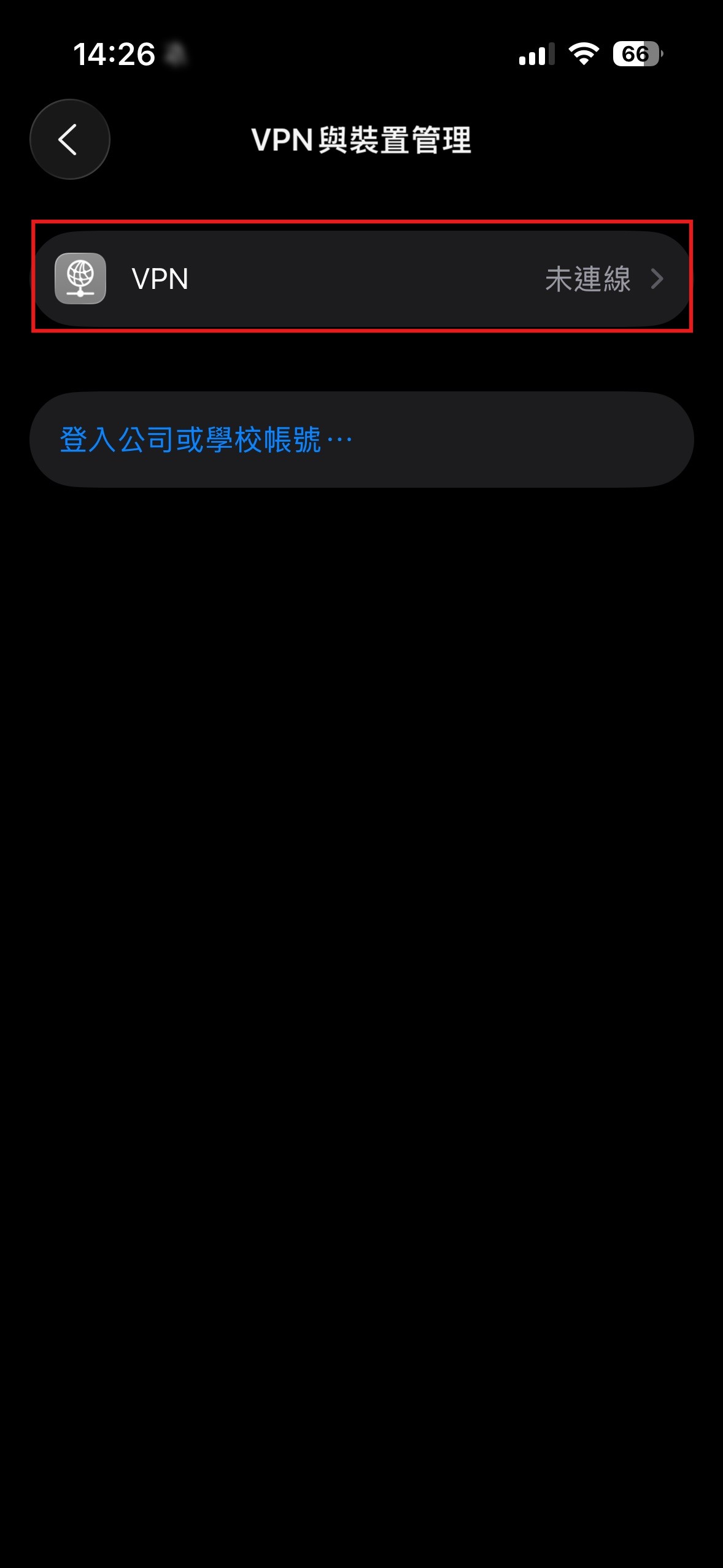Tap 登入公司或學校帳號 link
723x1568 pixels.
(x=206, y=440)
